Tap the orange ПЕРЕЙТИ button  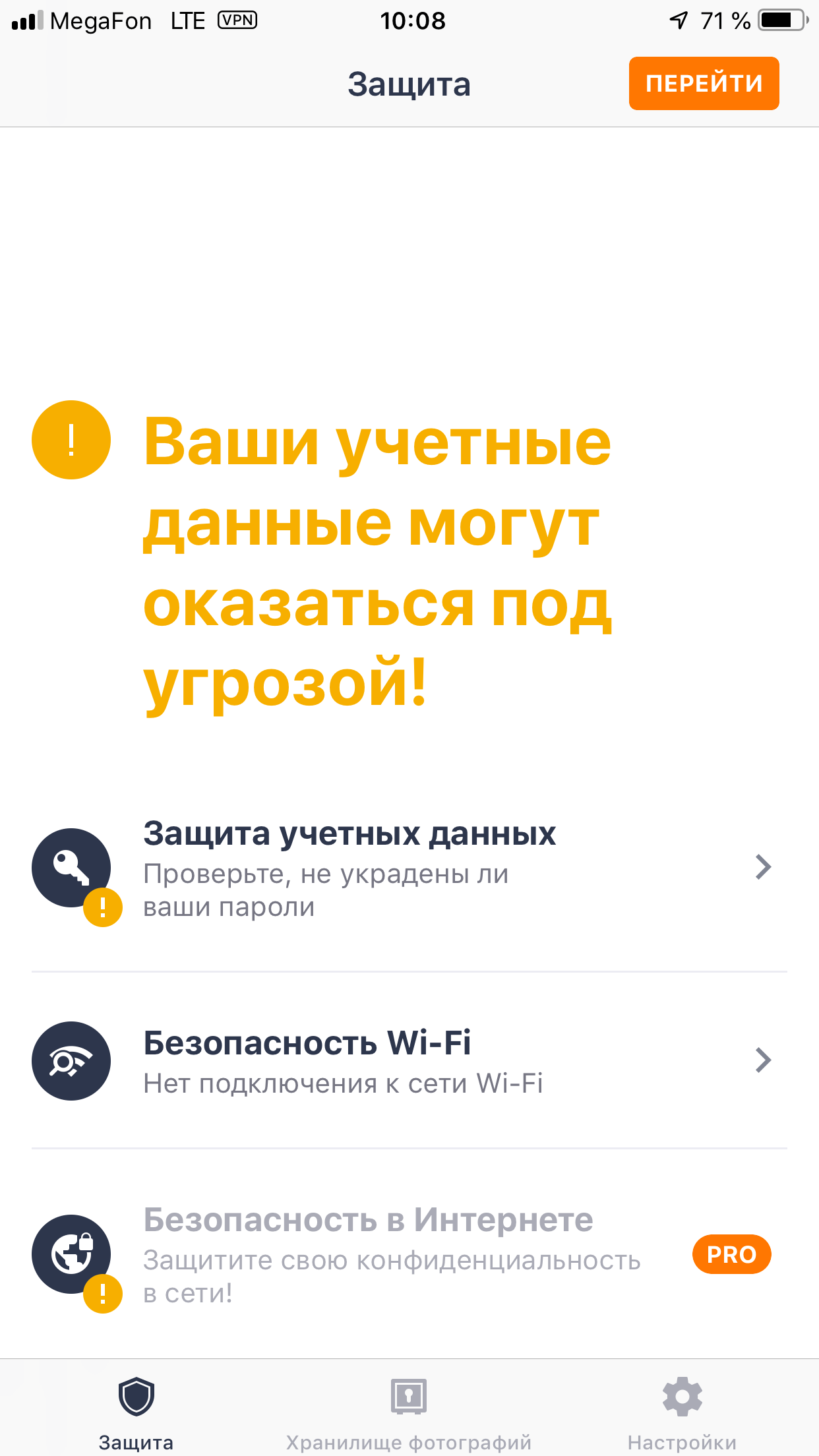point(704,84)
